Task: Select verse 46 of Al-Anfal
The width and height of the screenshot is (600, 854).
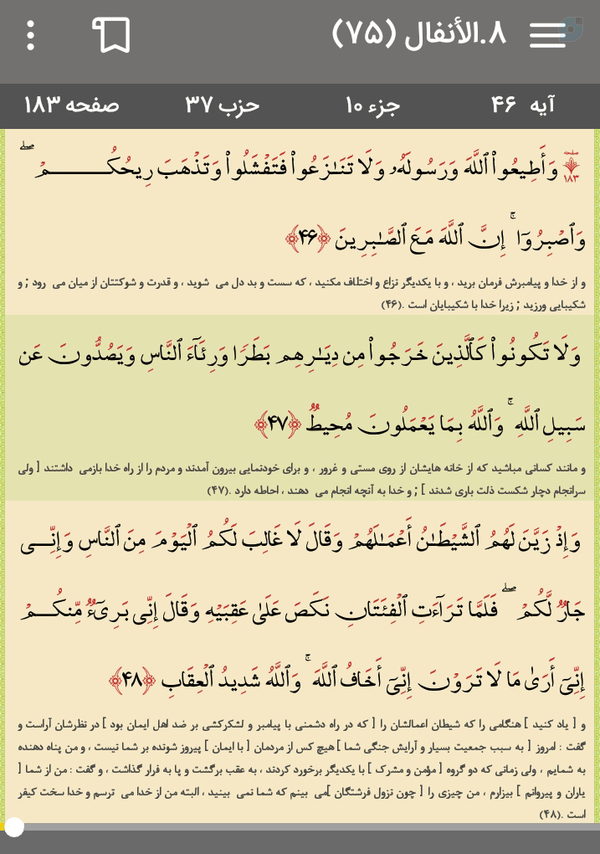Action: tap(300, 222)
